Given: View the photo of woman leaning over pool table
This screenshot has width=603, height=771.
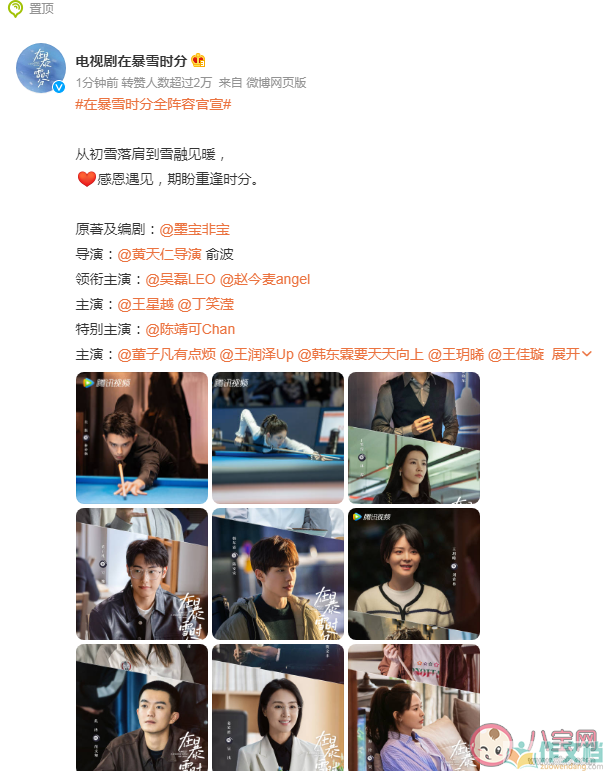Looking at the screenshot, I should 278,438.
